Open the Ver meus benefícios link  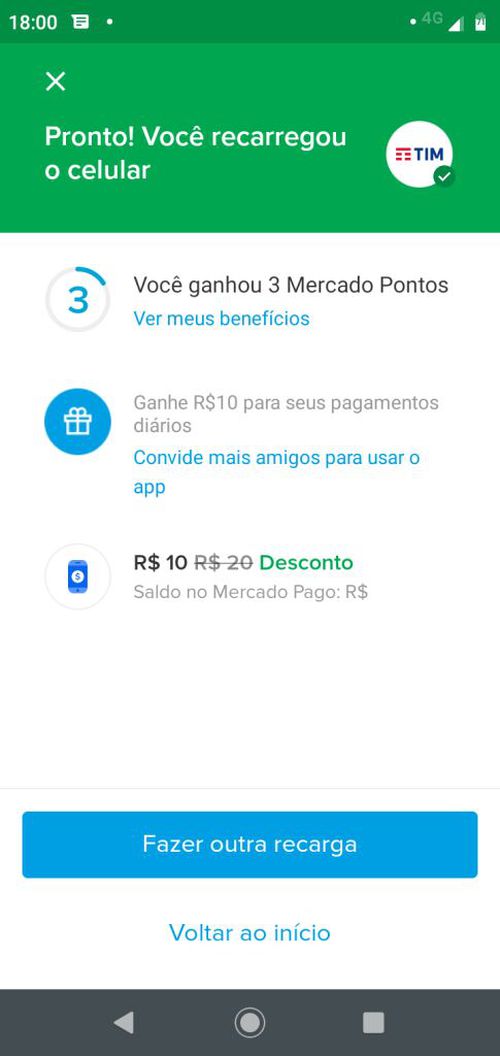click(x=221, y=318)
